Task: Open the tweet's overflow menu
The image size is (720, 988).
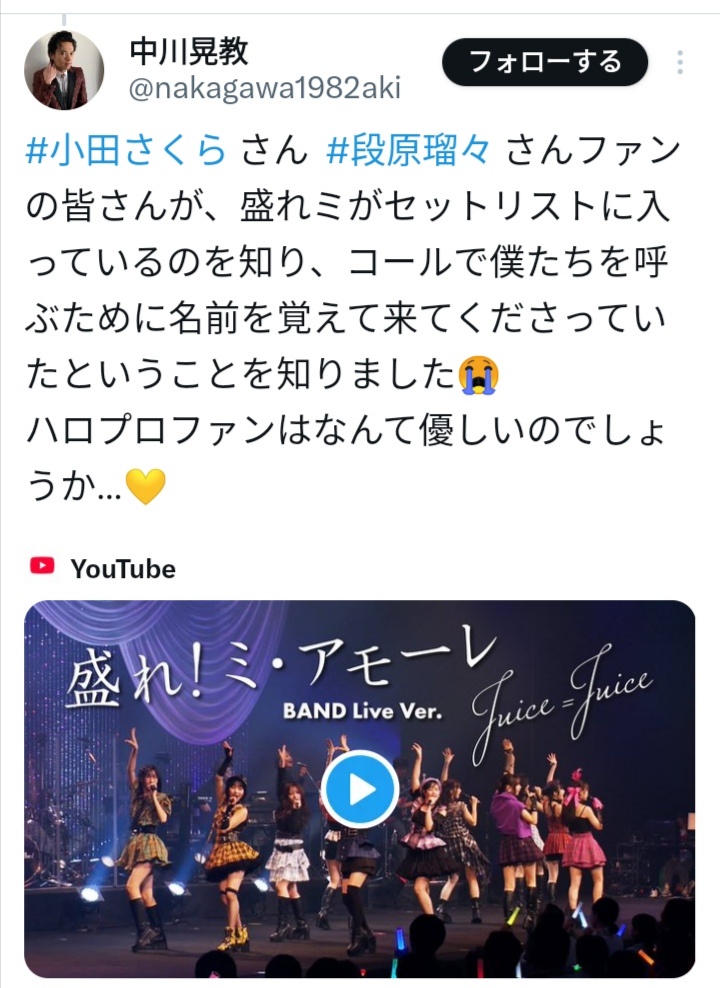Action: pos(680,63)
